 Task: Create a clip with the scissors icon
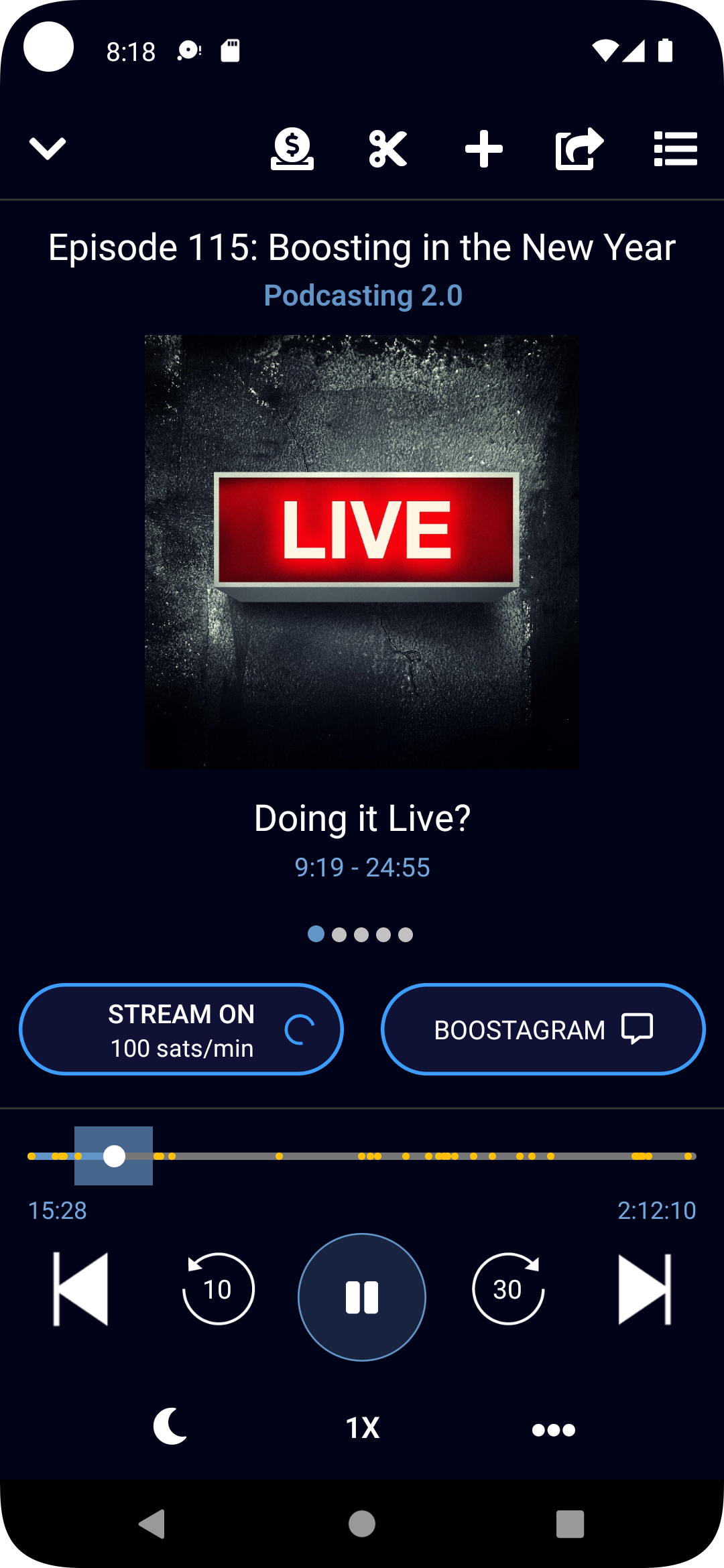tap(387, 149)
